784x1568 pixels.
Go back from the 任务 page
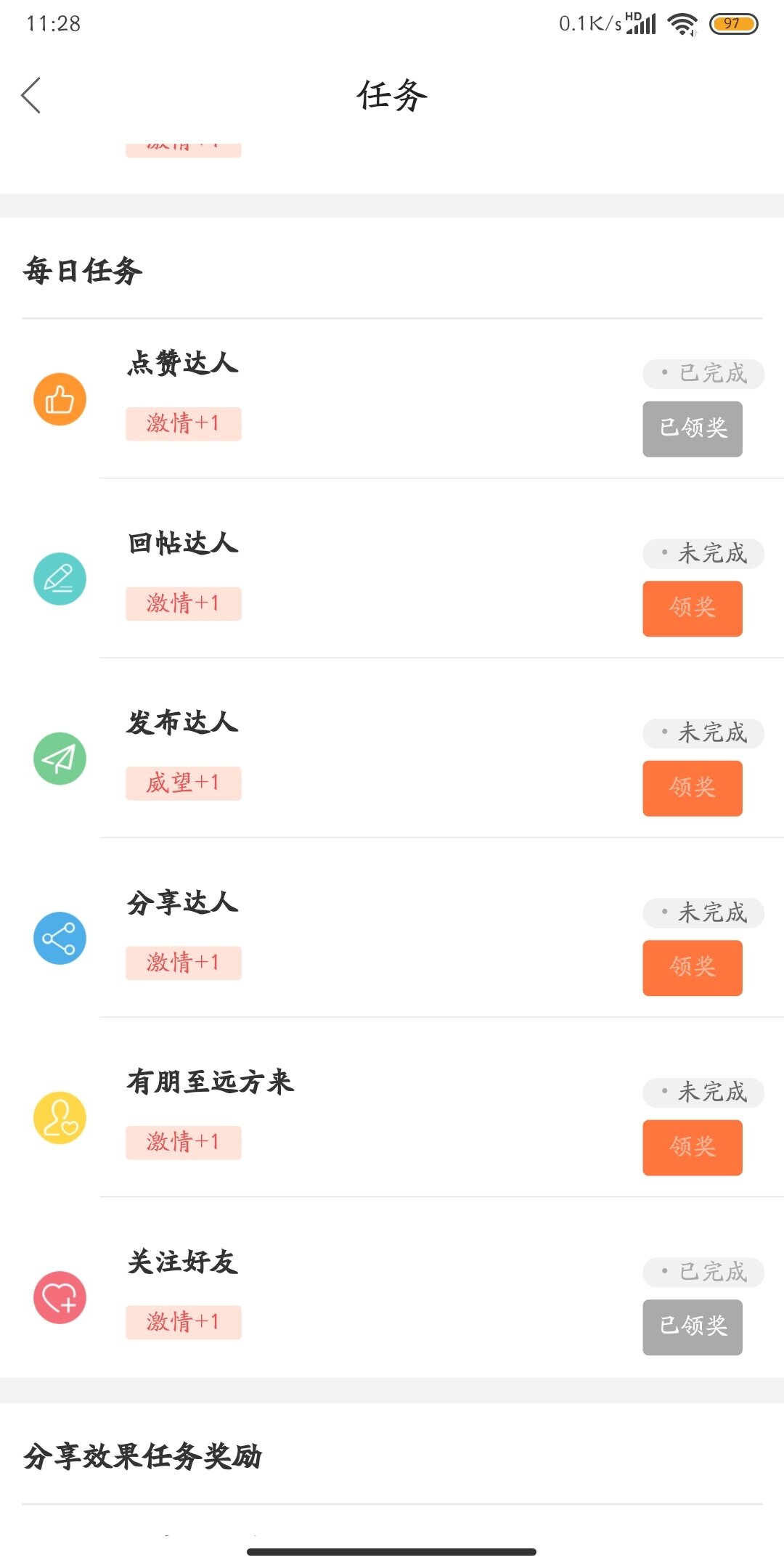(32, 96)
